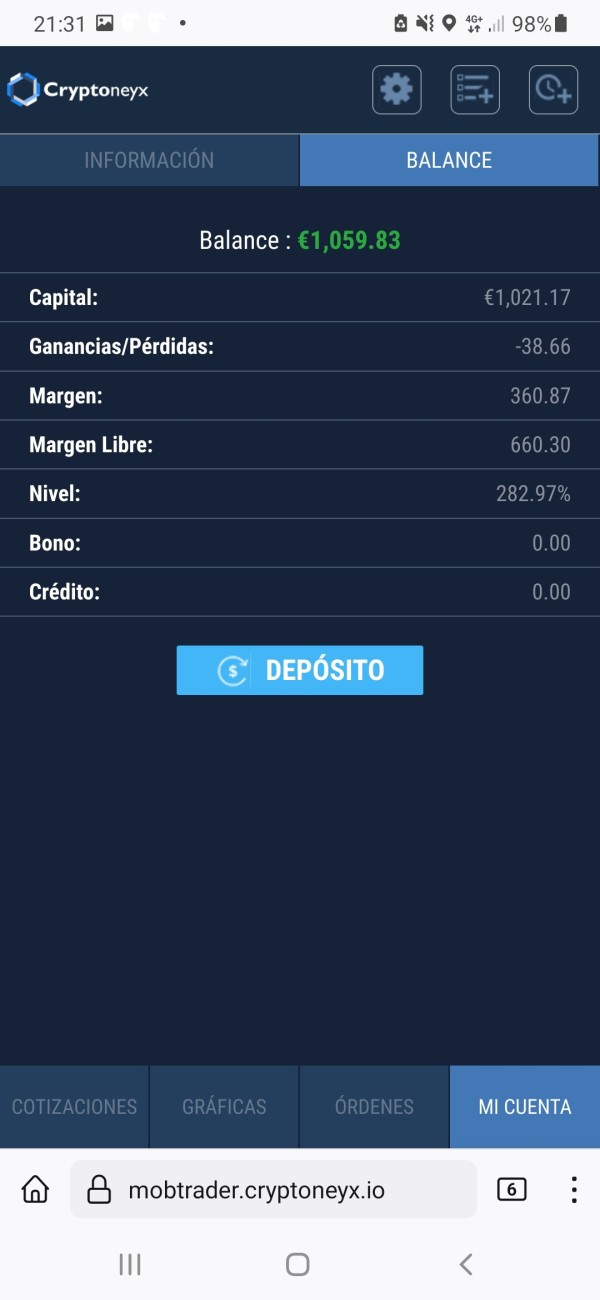Switch to the INFORMACIÓN tab

[x=149, y=160]
